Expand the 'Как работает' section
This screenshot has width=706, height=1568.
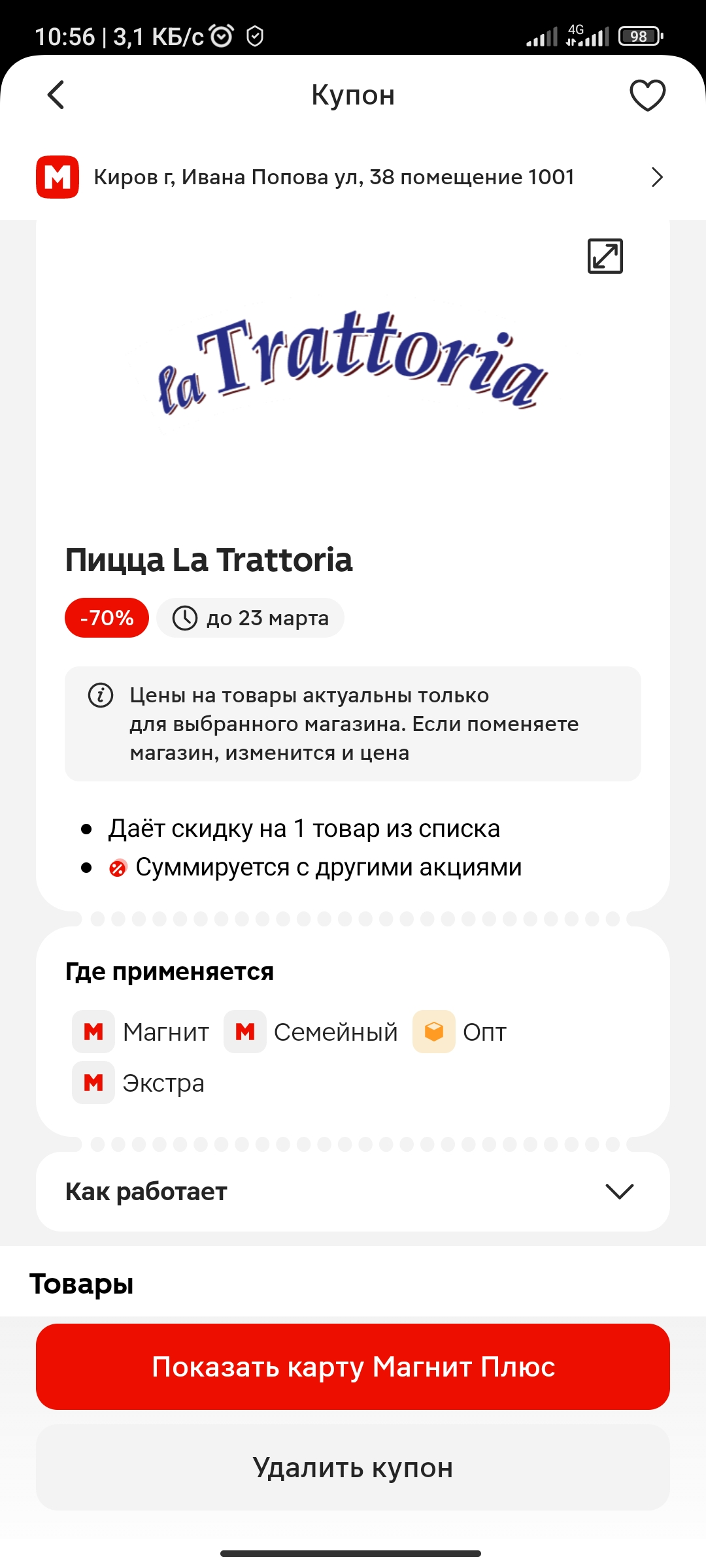pyautogui.click(x=353, y=1192)
